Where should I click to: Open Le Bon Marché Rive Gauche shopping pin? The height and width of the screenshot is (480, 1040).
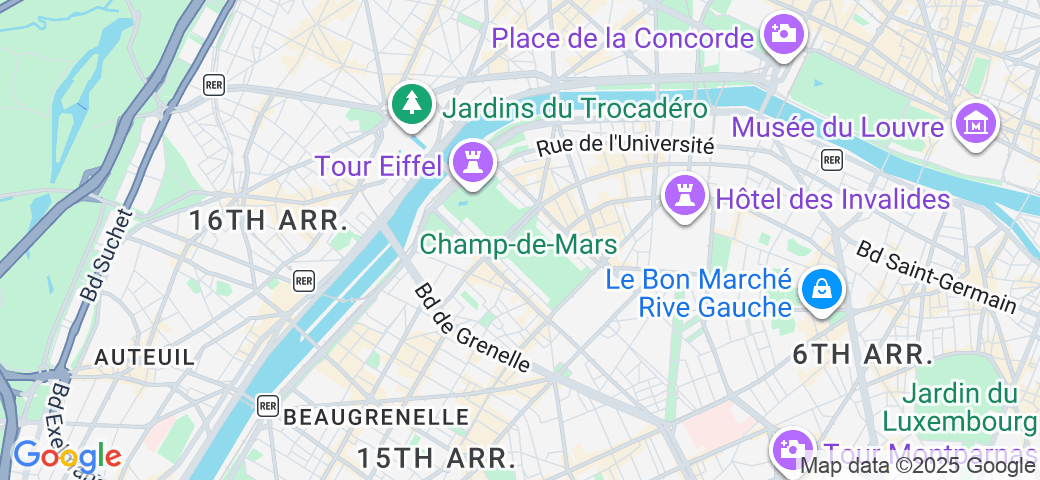[x=821, y=290]
